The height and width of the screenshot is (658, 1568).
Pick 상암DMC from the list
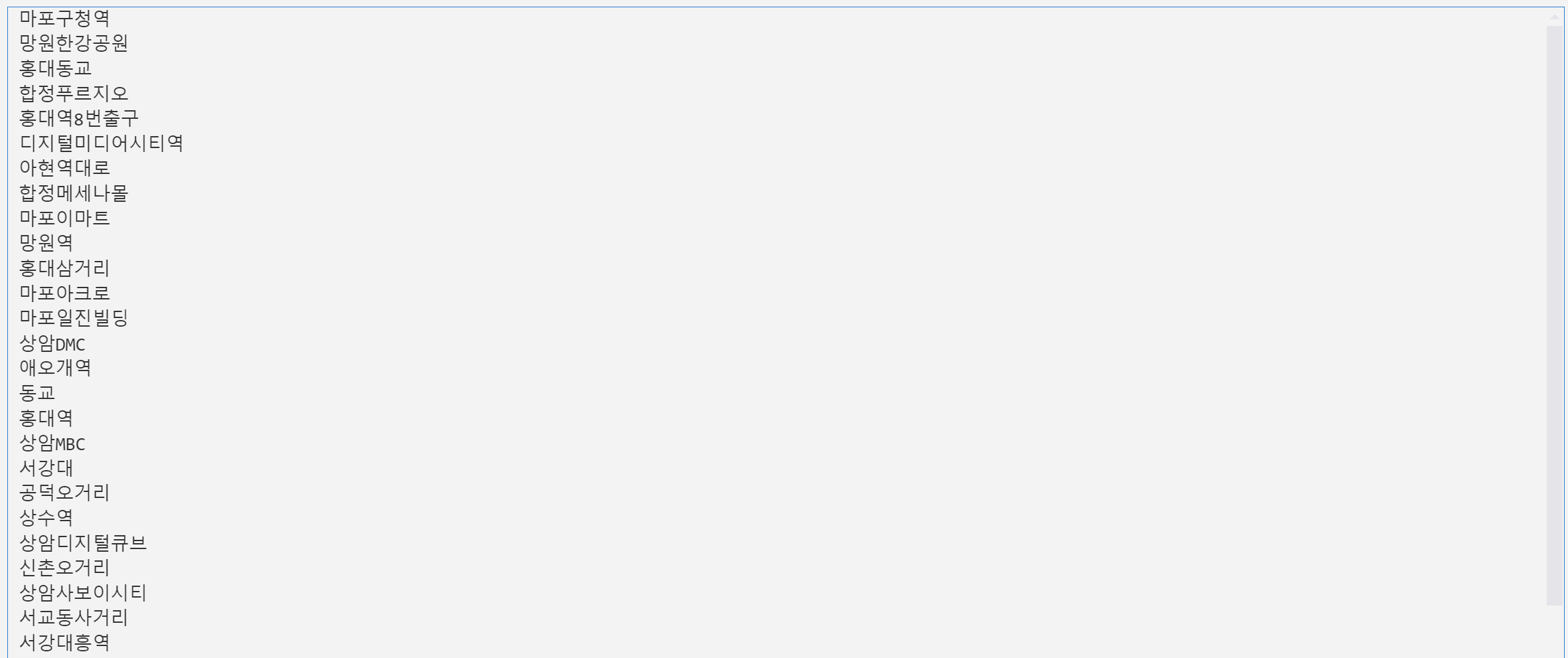pos(52,343)
